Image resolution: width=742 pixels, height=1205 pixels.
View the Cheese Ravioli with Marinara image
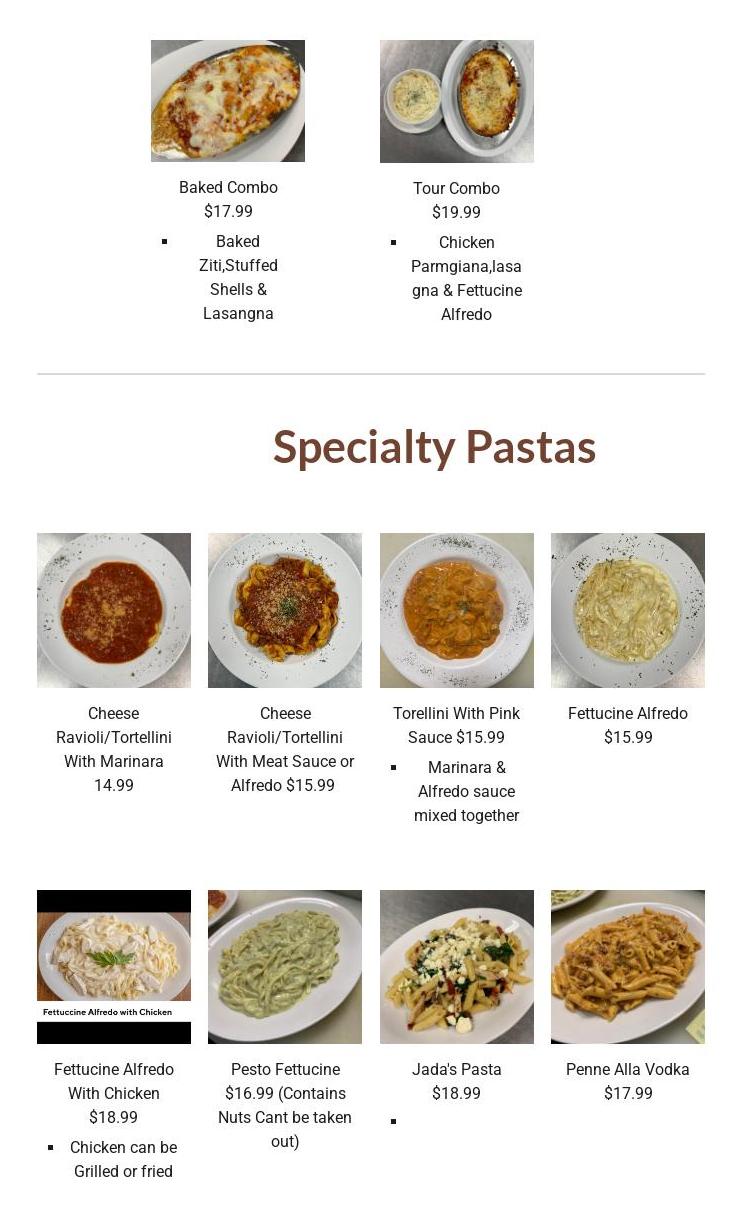click(x=114, y=610)
